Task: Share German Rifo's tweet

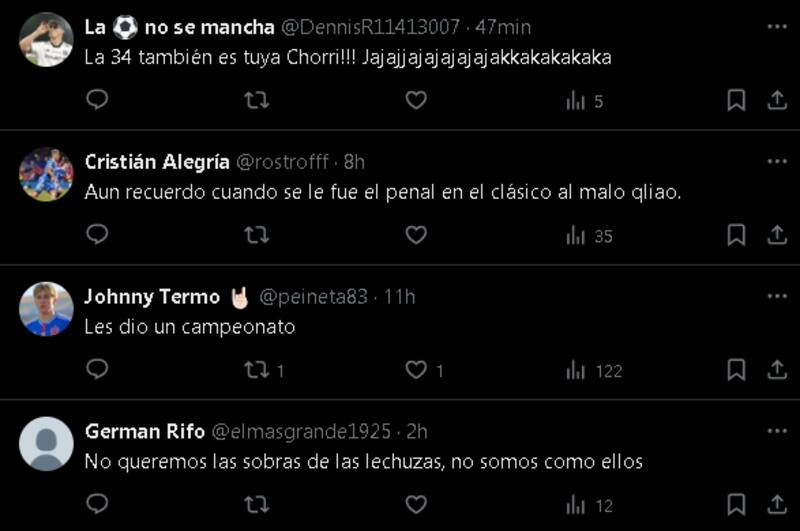Action: [x=777, y=505]
